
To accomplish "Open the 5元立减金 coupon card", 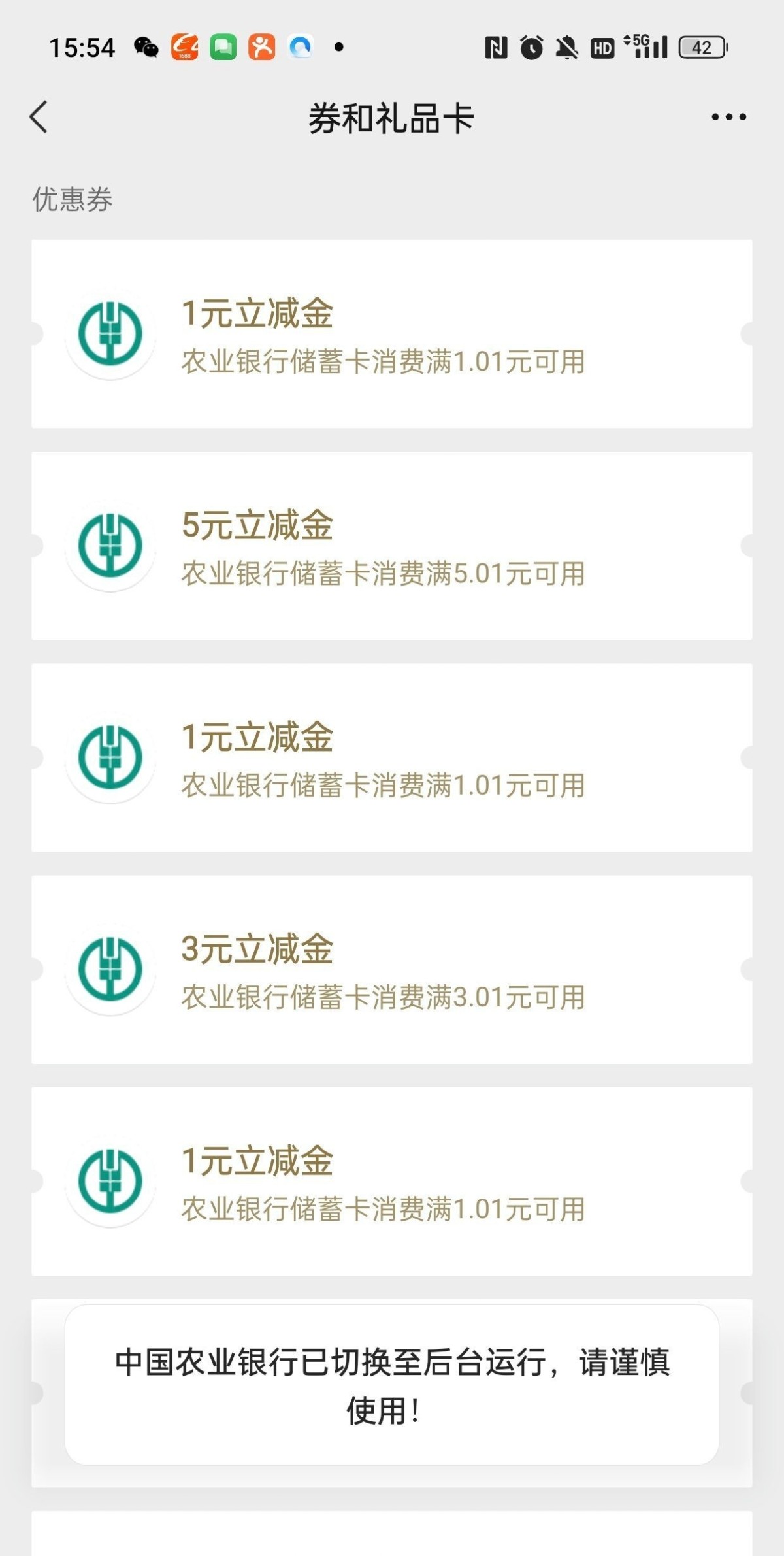I will click(392, 546).
